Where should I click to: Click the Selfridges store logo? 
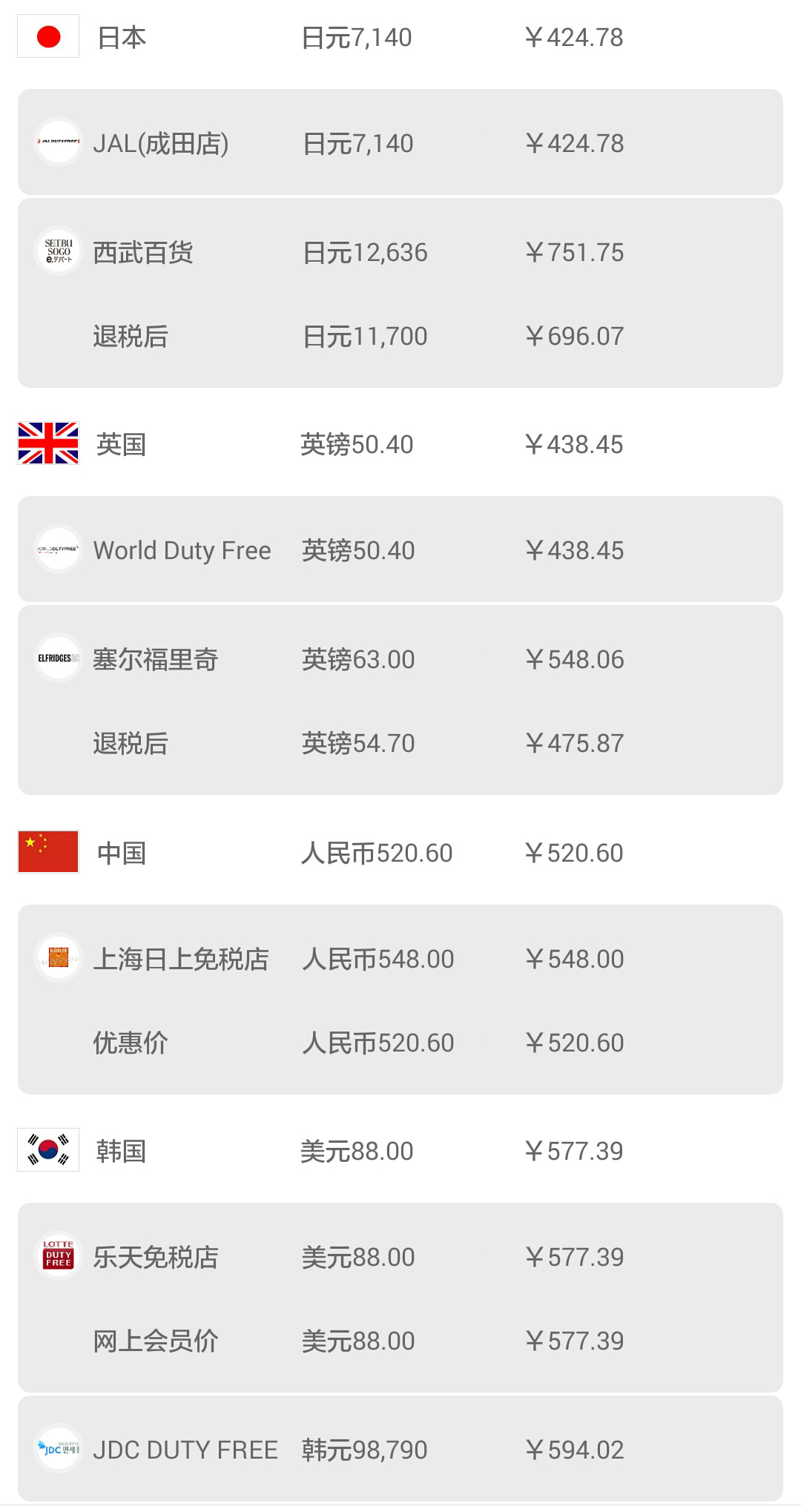(58, 658)
